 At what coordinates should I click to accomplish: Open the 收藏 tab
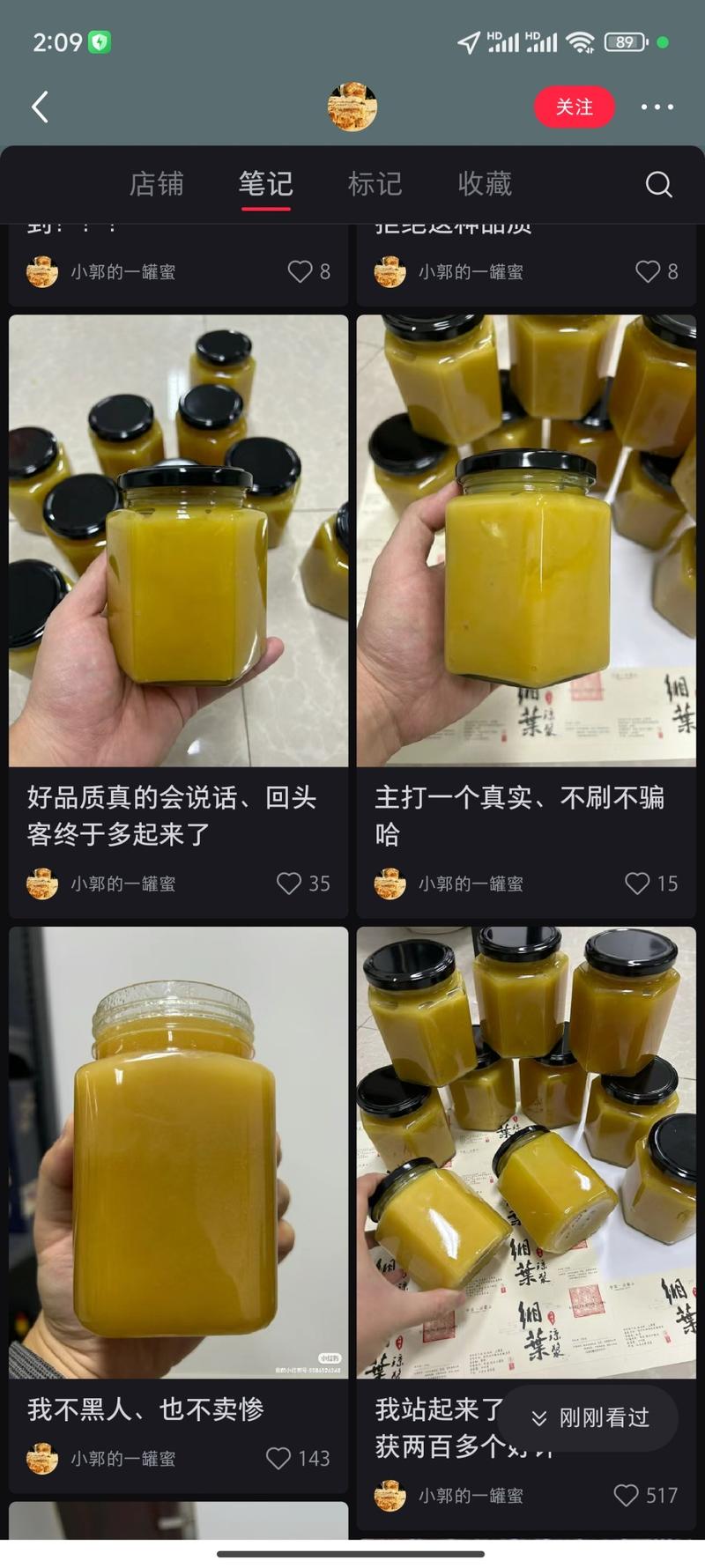click(484, 183)
